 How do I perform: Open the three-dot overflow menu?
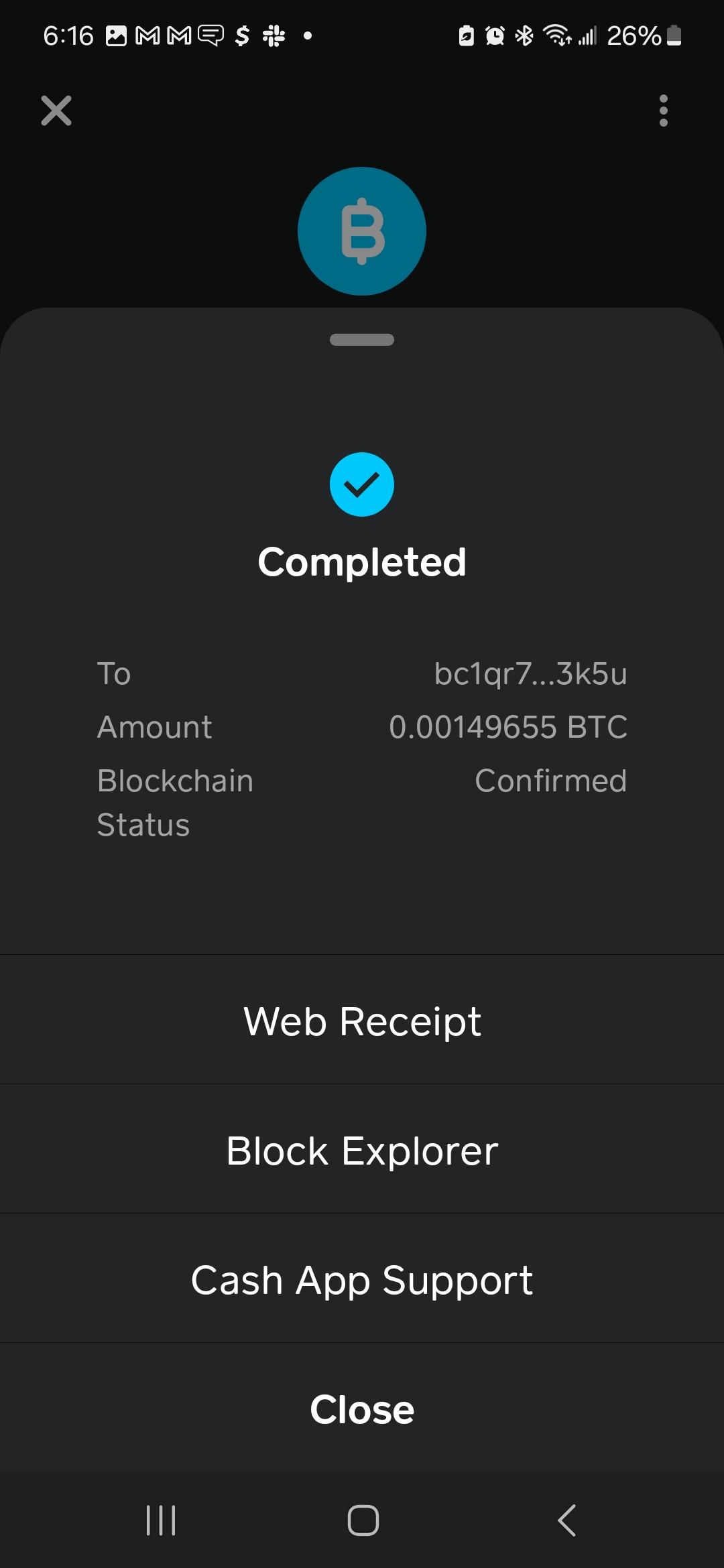pos(663,111)
